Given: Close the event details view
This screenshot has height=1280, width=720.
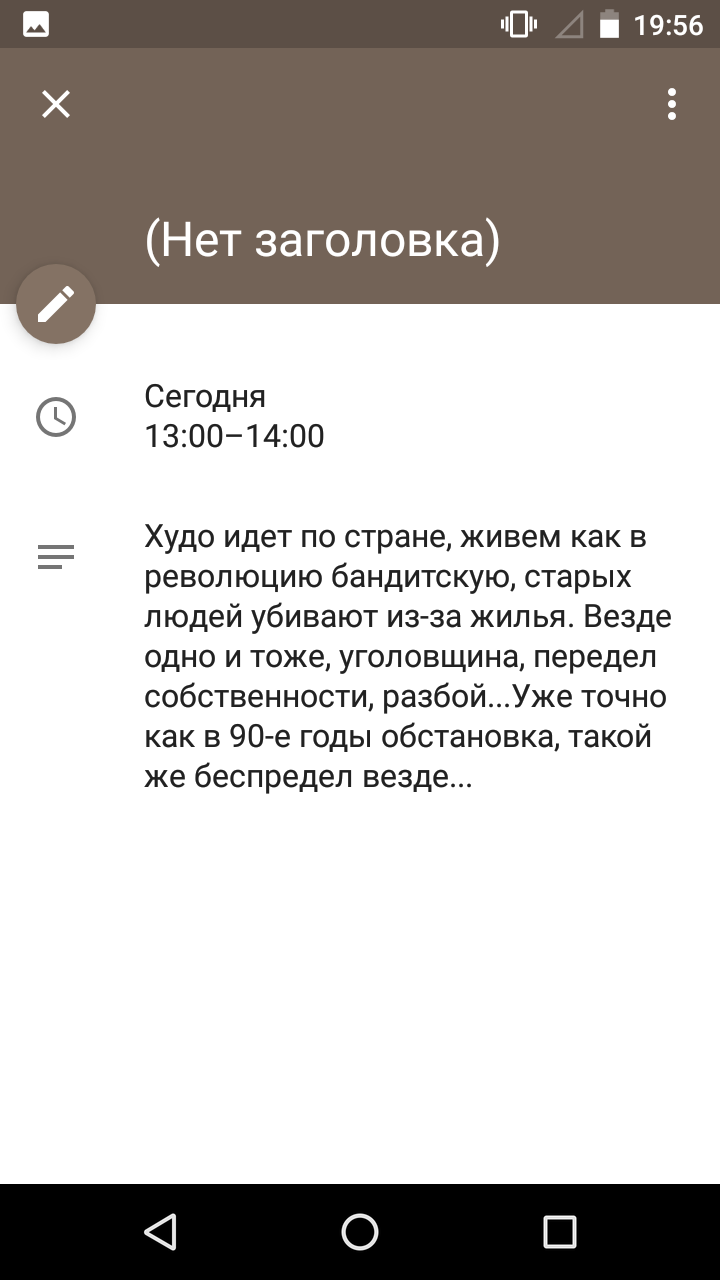Looking at the screenshot, I should tap(56, 104).
